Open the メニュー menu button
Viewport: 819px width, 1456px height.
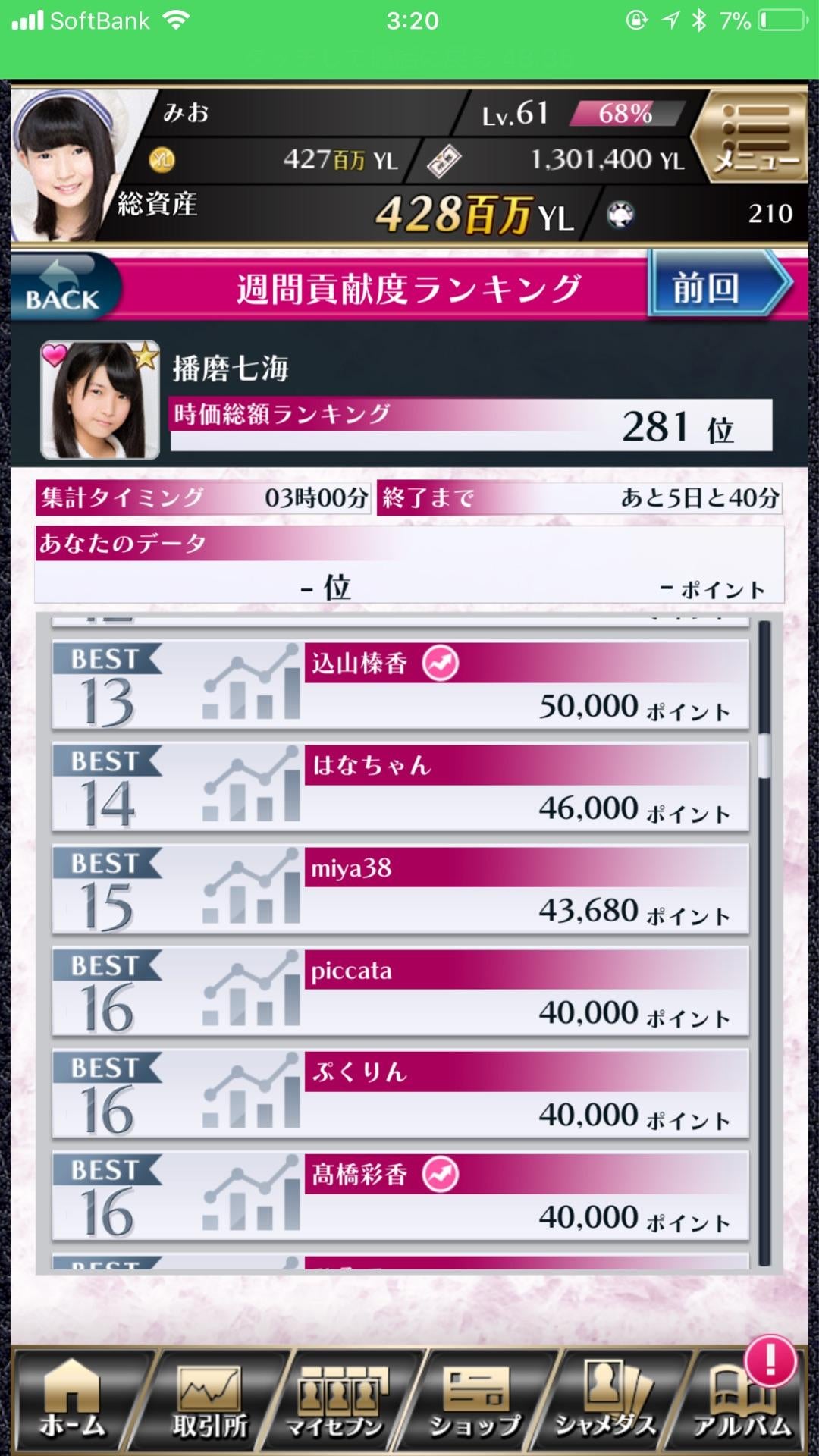click(x=756, y=136)
